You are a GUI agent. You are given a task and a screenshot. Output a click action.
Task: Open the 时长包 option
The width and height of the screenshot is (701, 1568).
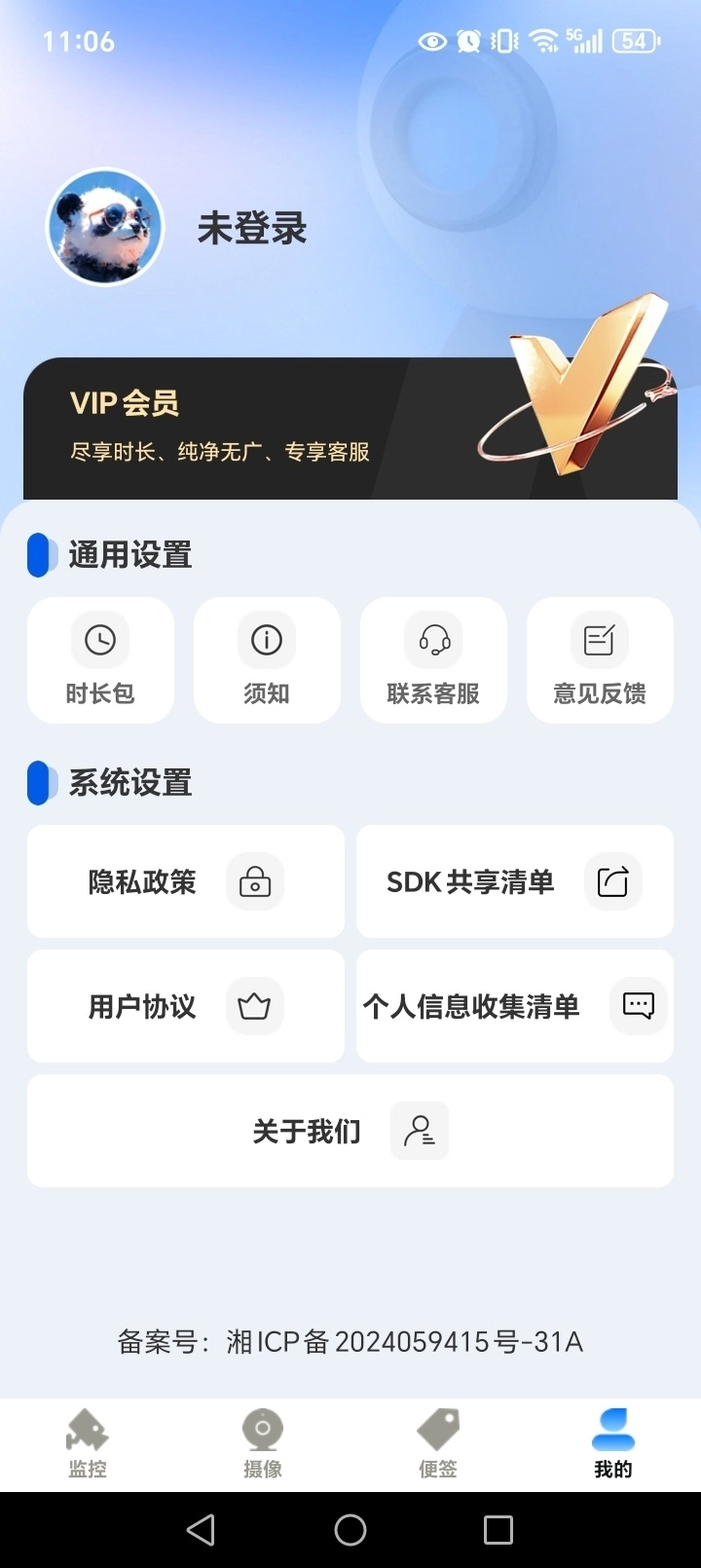point(100,660)
